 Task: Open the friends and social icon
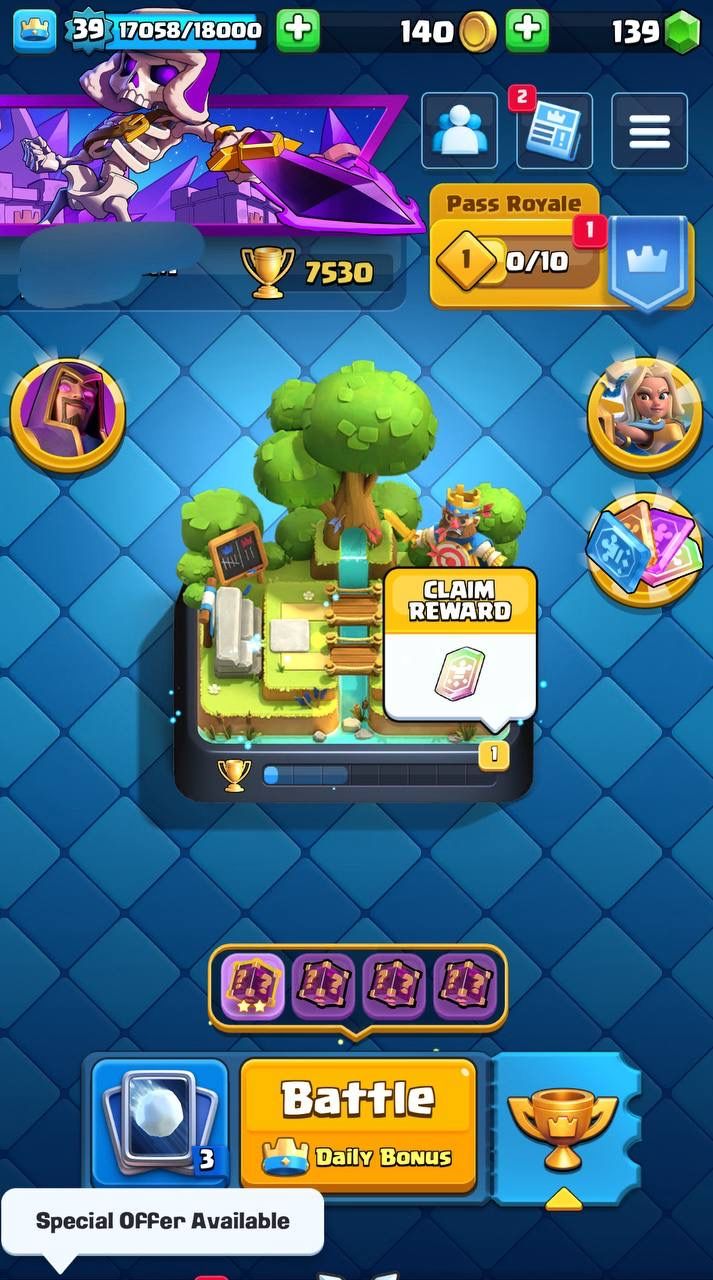pos(459,131)
